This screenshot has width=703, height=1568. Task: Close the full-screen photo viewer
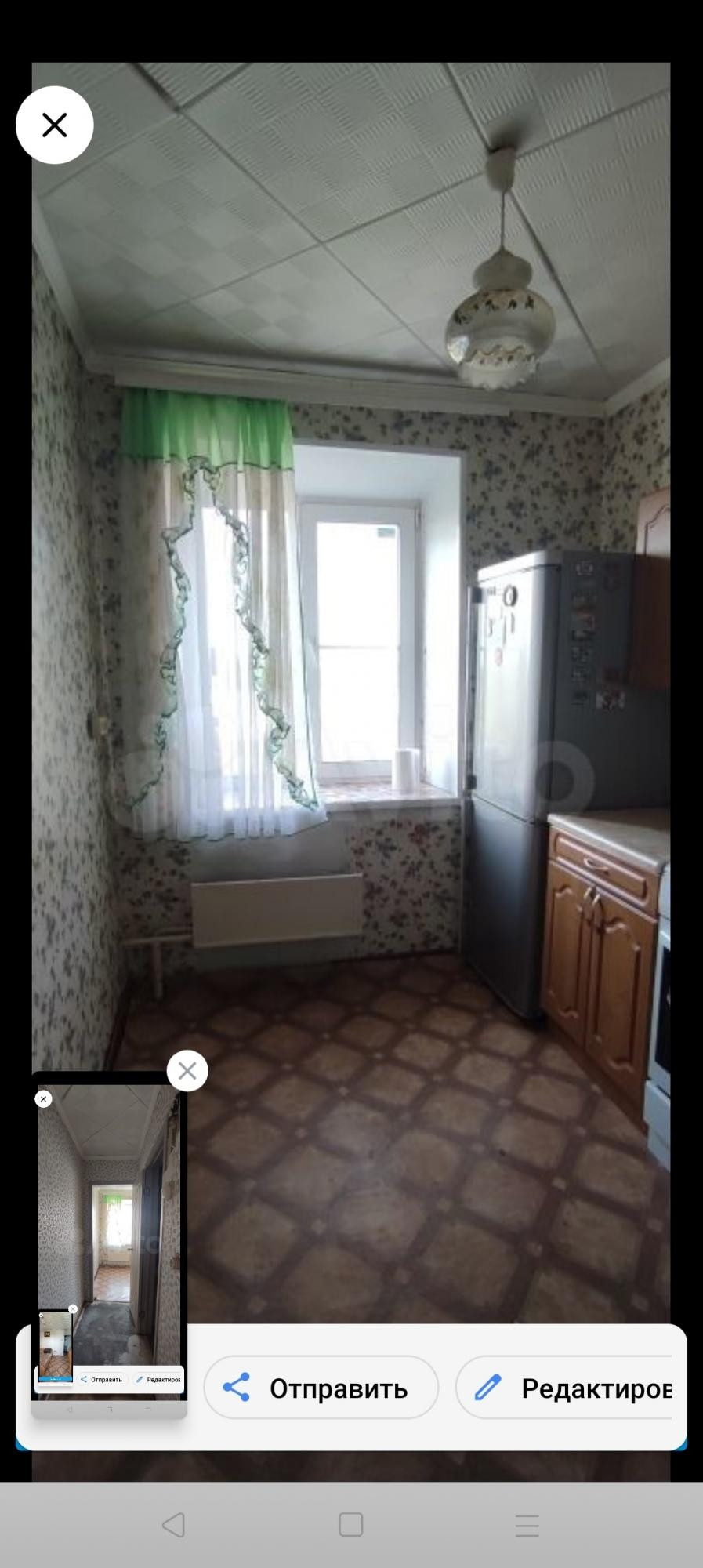pyautogui.click(x=54, y=125)
